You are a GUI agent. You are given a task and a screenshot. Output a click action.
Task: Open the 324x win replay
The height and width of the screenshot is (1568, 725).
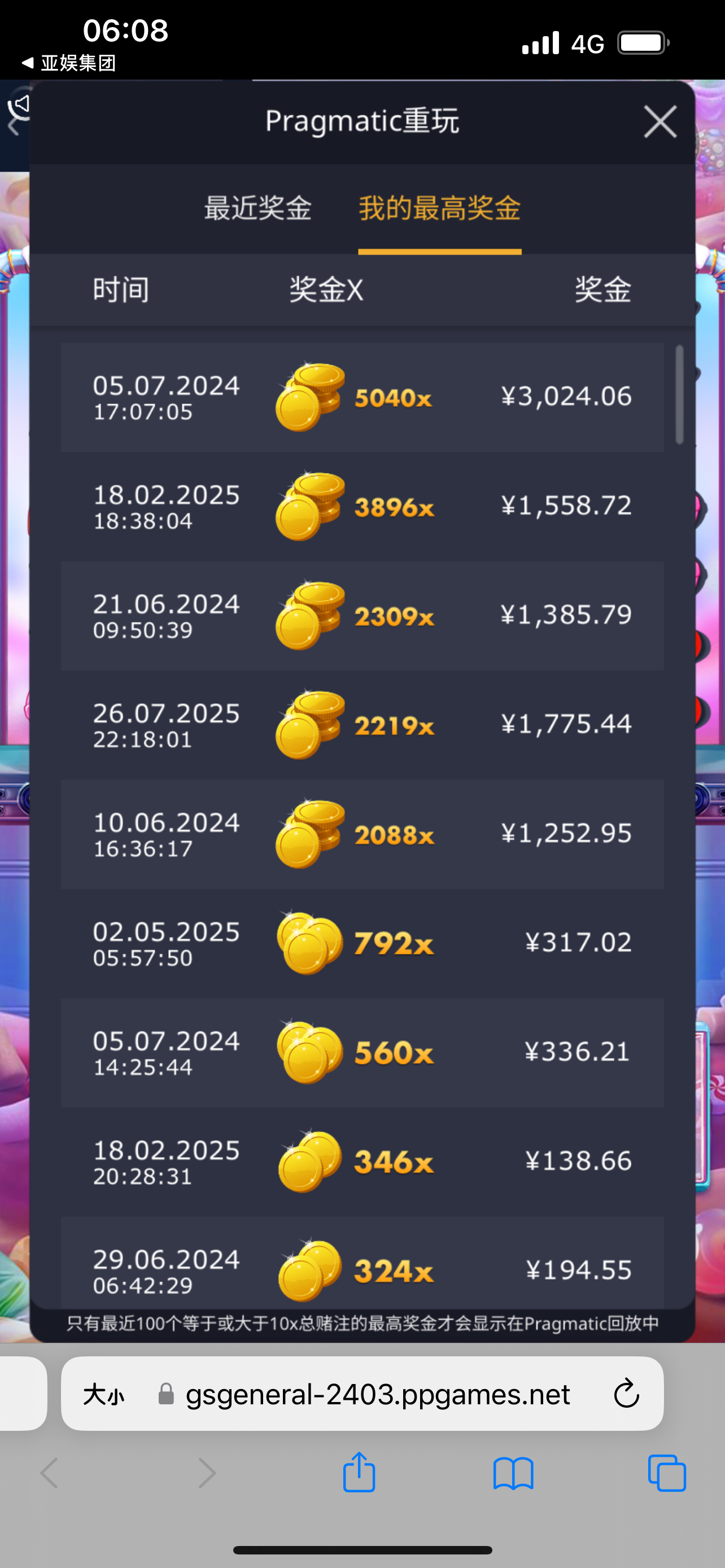tap(362, 1267)
